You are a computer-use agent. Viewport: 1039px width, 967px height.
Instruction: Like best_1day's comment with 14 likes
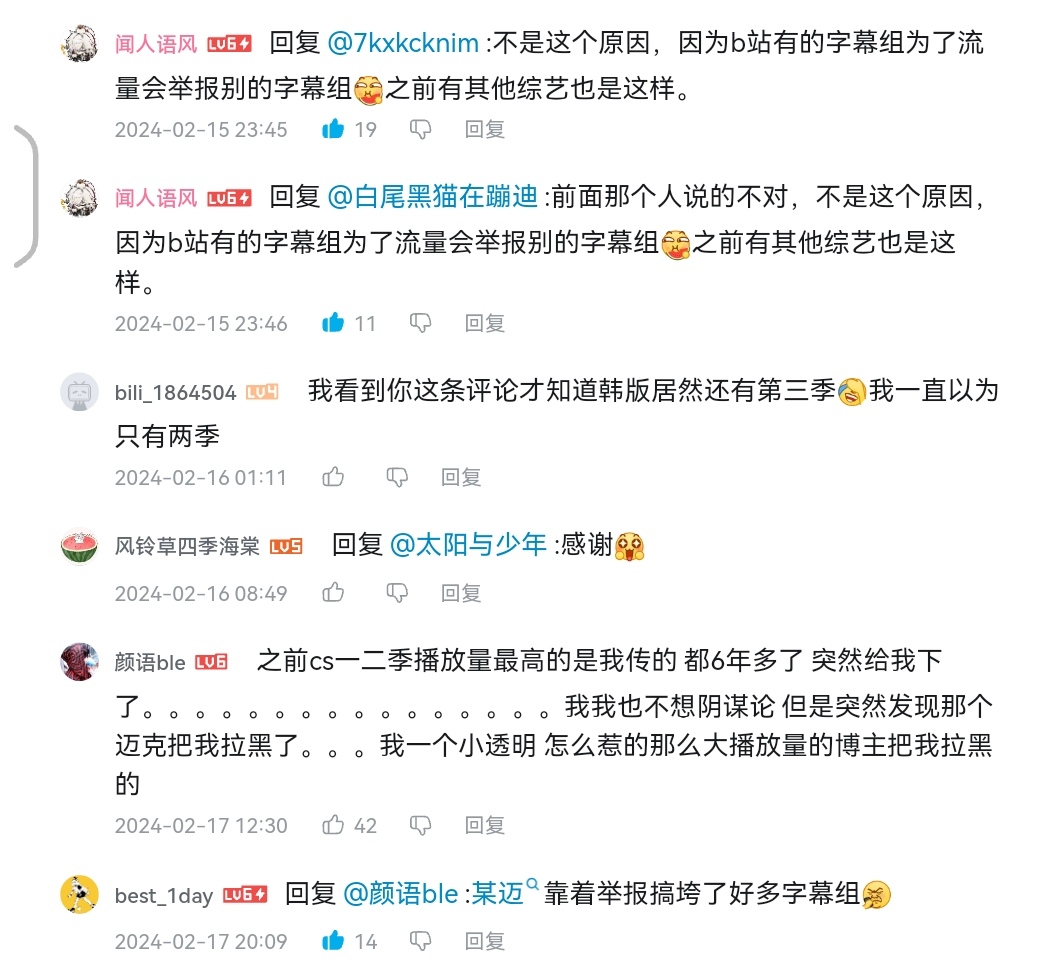click(x=334, y=941)
